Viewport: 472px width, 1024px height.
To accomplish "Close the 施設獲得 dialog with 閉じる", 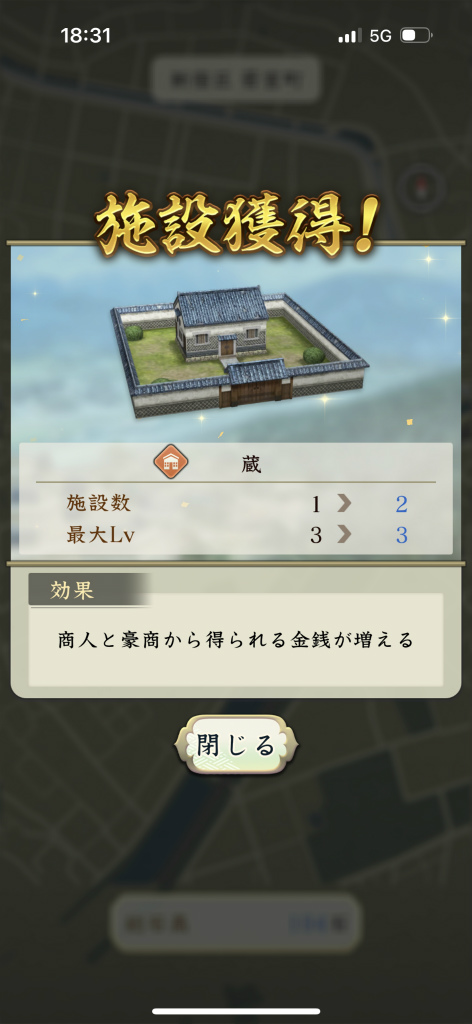I will (236, 744).
